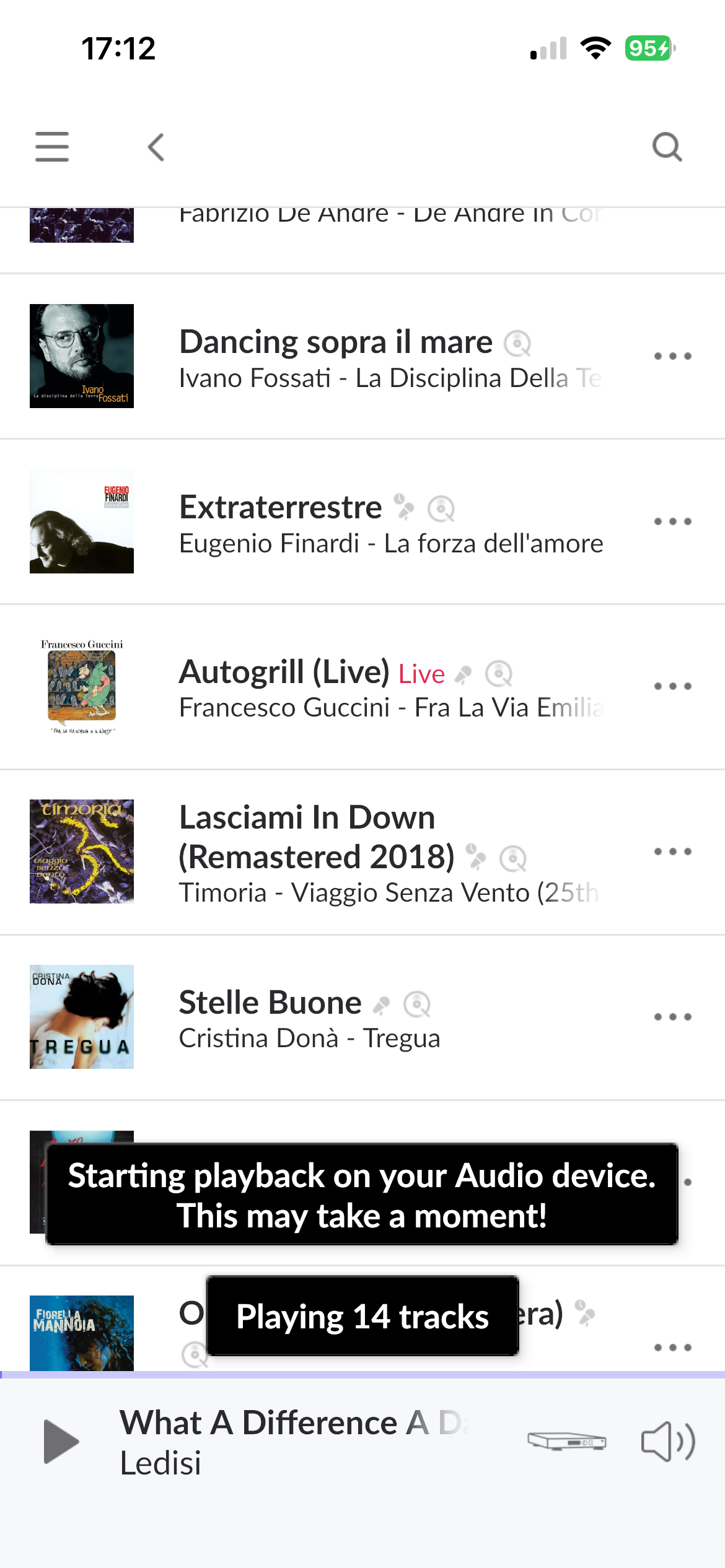Open the three-dot menu for Autogrill (Live)

pos(672,687)
